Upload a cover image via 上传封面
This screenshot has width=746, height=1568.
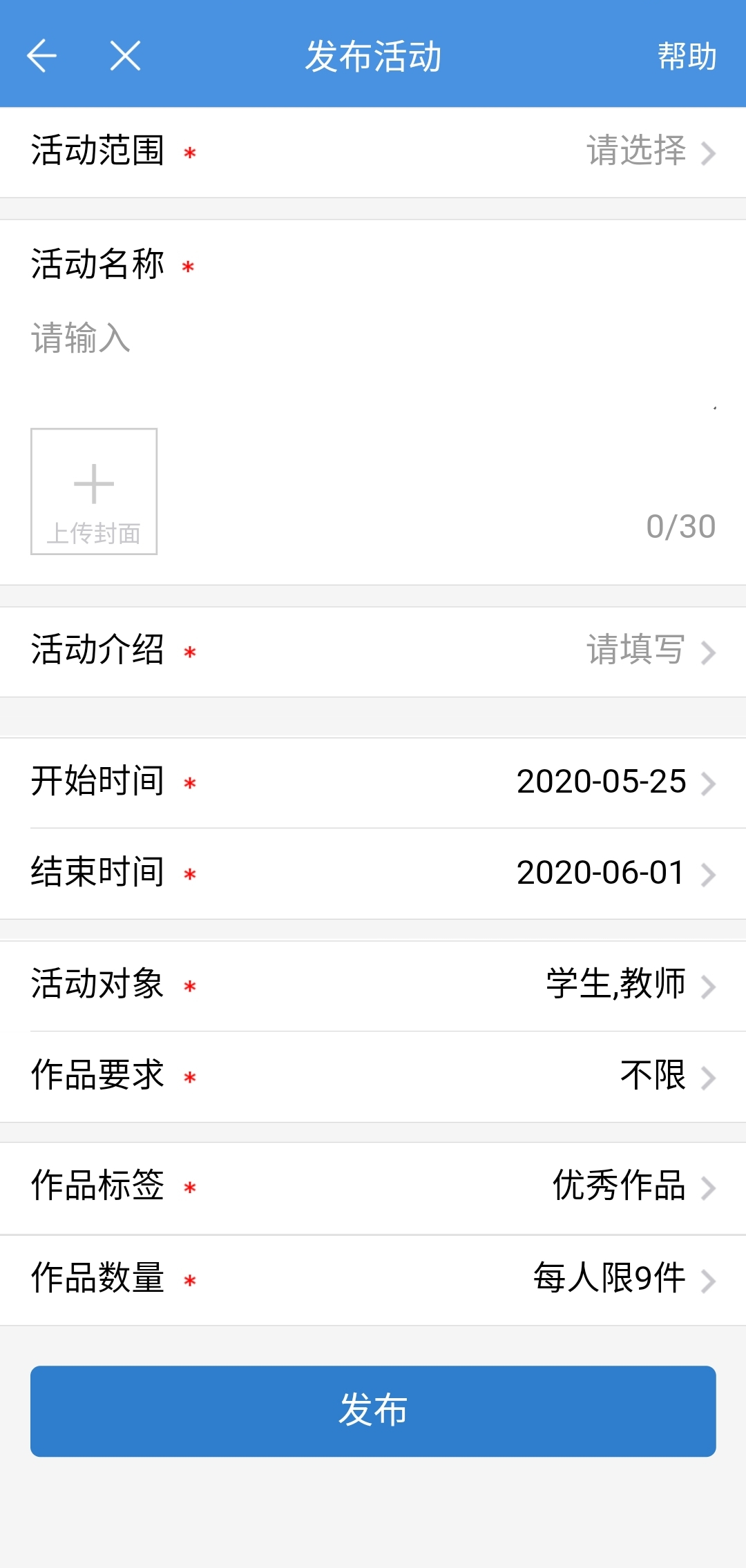click(x=94, y=492)
